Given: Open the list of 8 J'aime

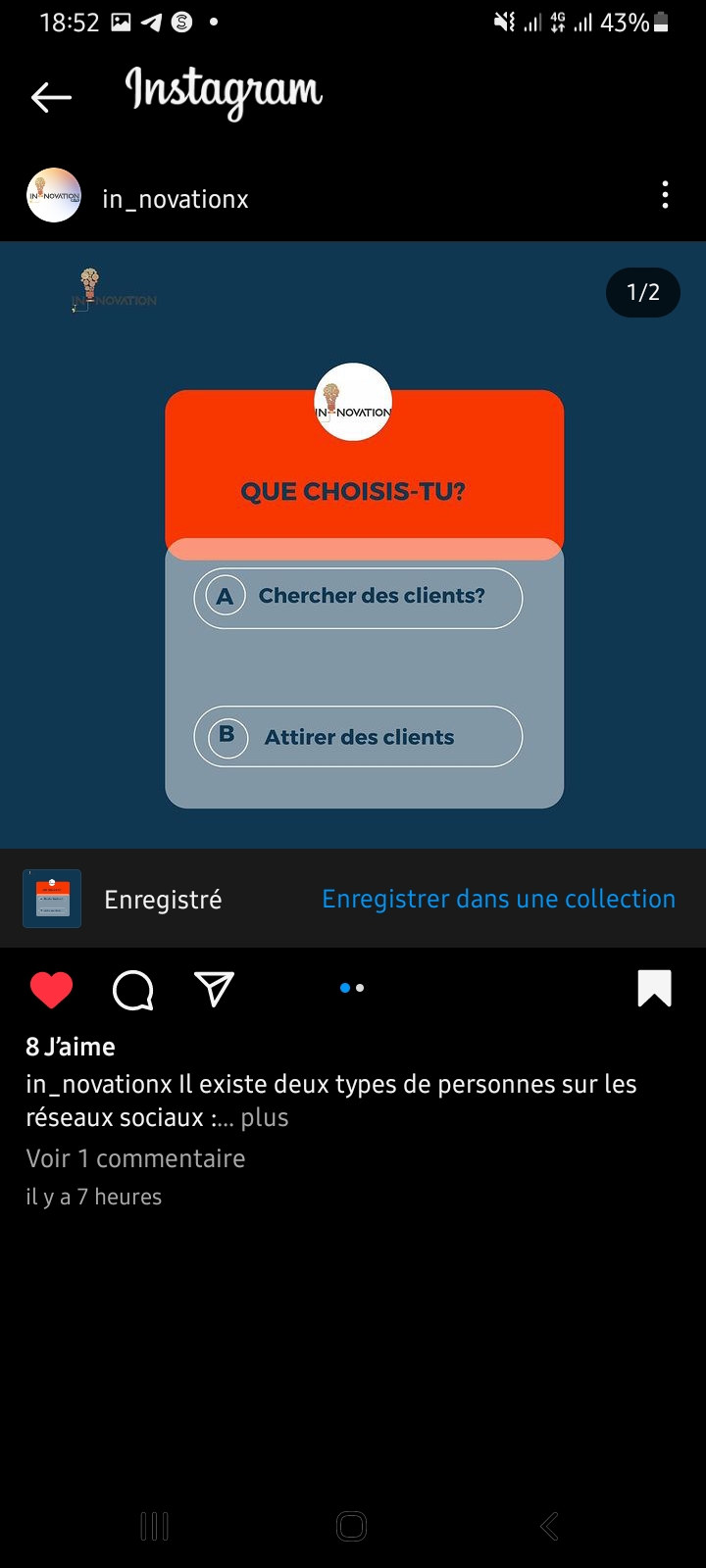Looking at the screenshot, I should click(x=71, y=1047).
